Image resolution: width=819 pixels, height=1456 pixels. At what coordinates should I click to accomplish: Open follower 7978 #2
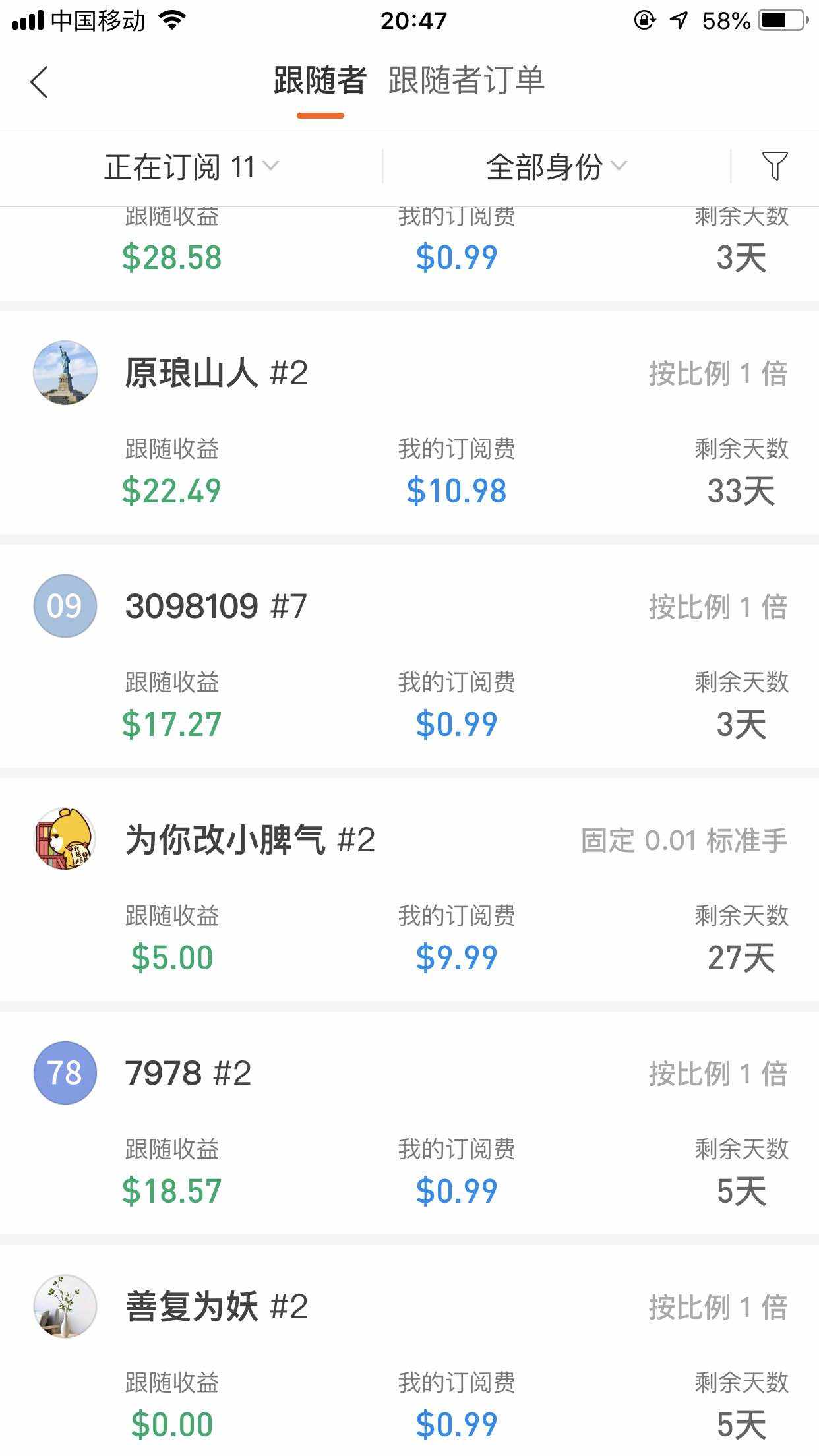click(x=409, y=1123)
